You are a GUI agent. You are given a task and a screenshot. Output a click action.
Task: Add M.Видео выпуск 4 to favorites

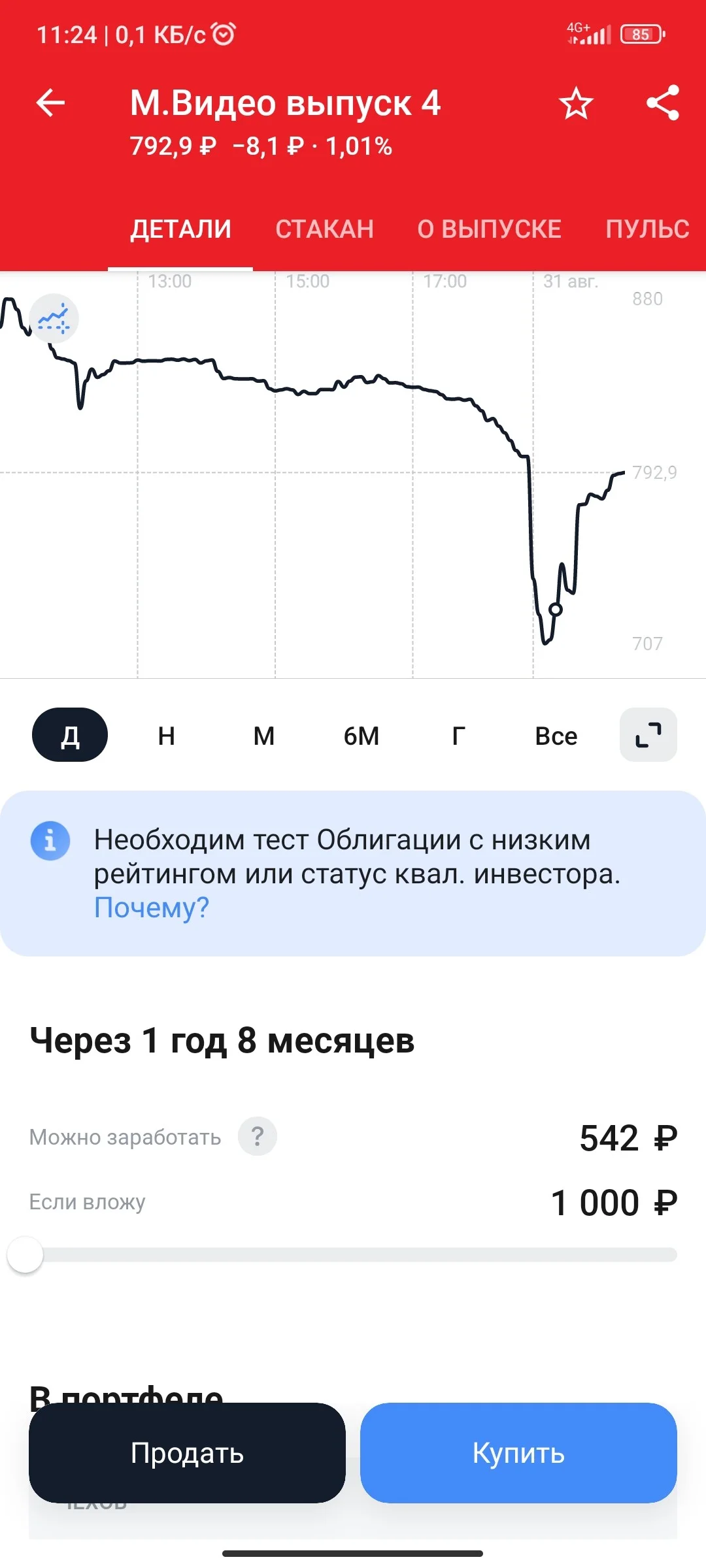coord(576,103)
